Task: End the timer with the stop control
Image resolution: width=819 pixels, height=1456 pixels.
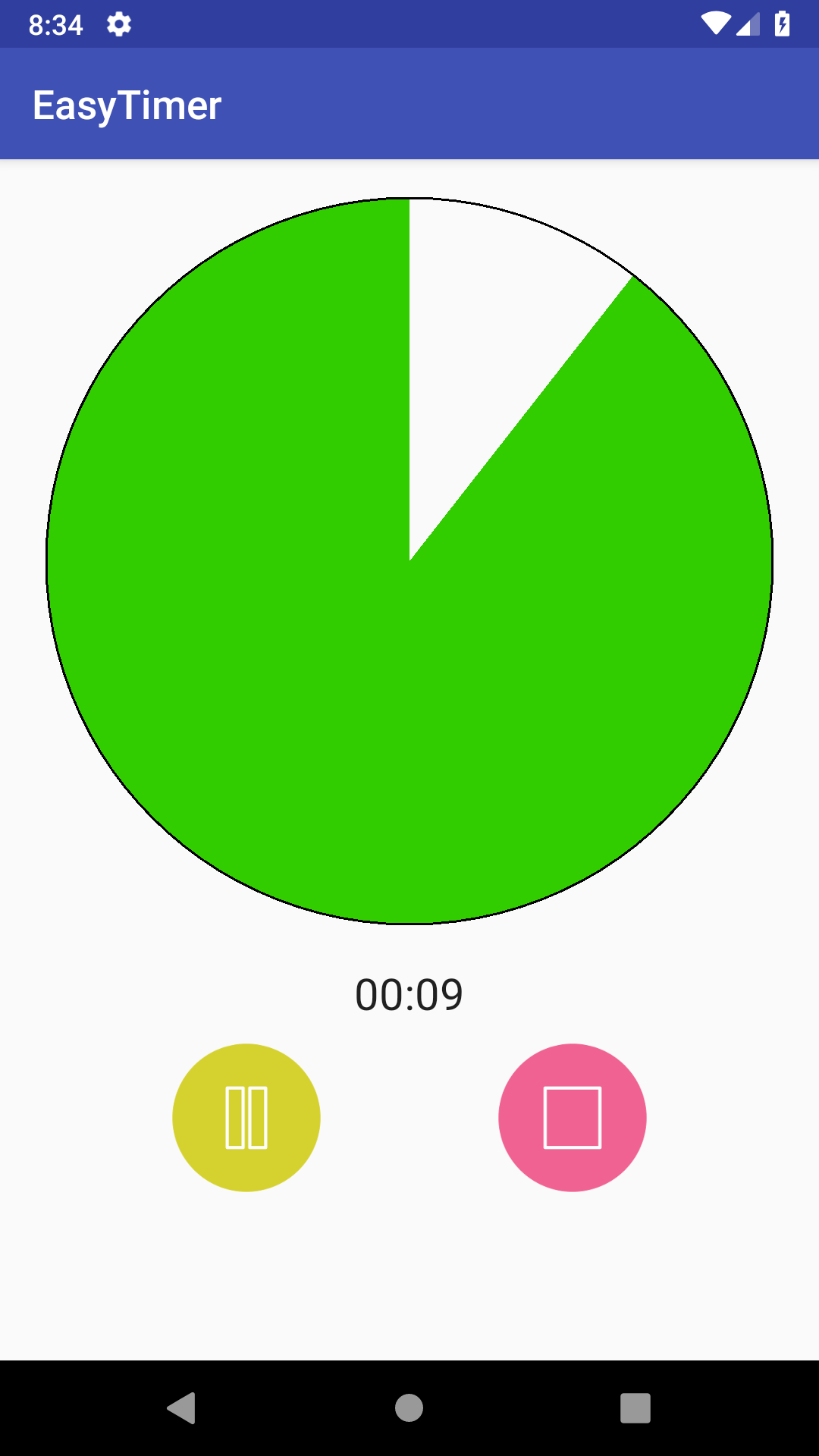Action: click(x=573, y=1117)
